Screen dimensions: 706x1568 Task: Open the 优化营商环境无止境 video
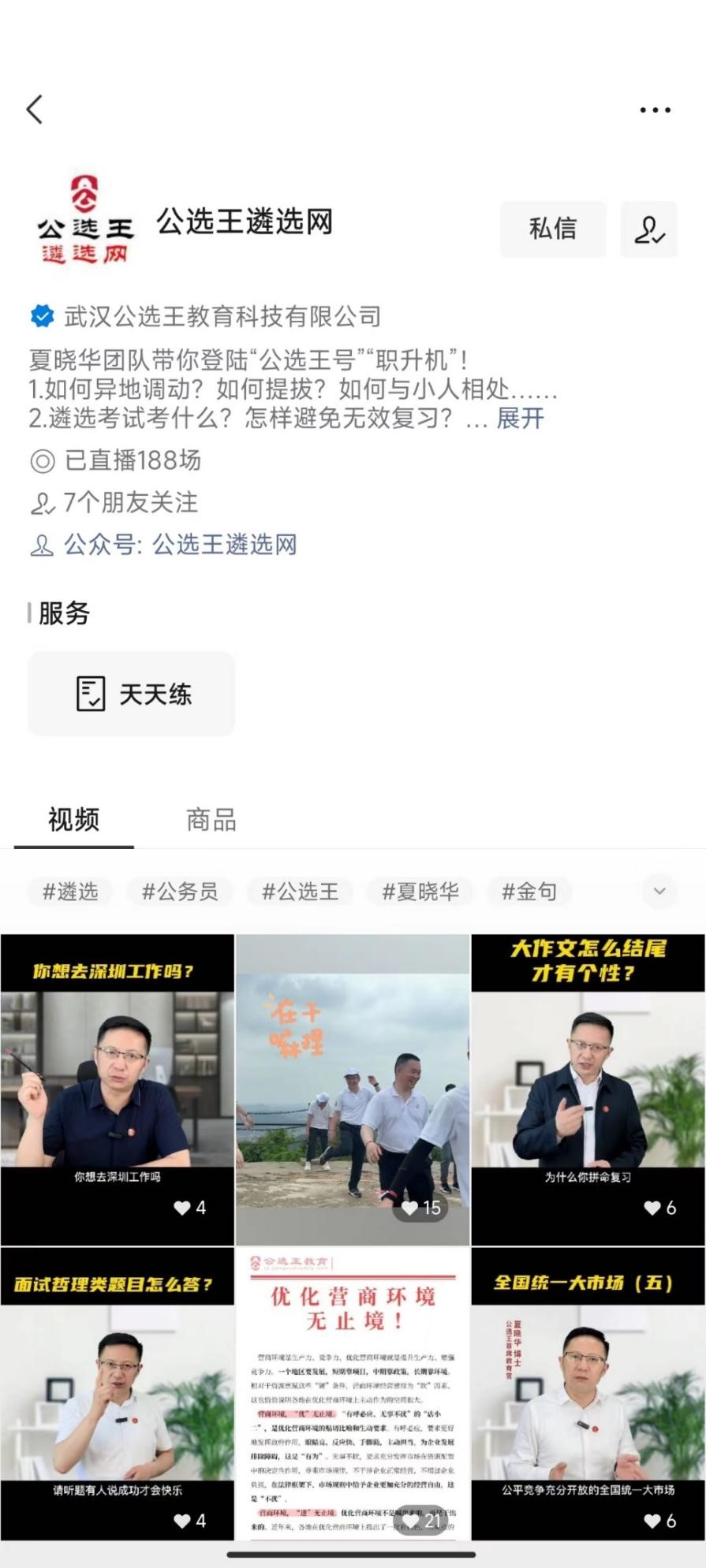click(353, 1393)
